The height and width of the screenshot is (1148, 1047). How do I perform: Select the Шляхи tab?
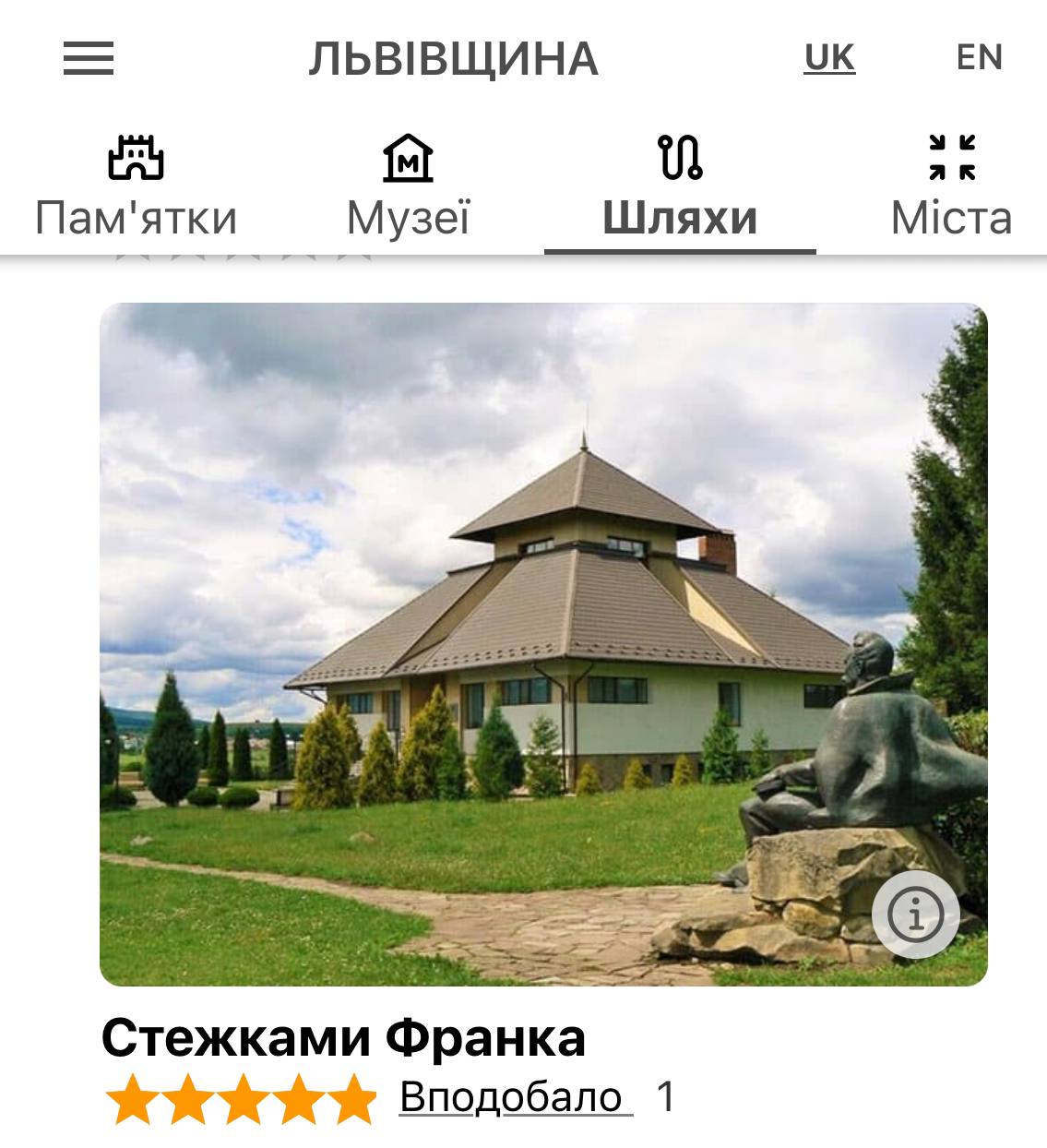point(680,188)
